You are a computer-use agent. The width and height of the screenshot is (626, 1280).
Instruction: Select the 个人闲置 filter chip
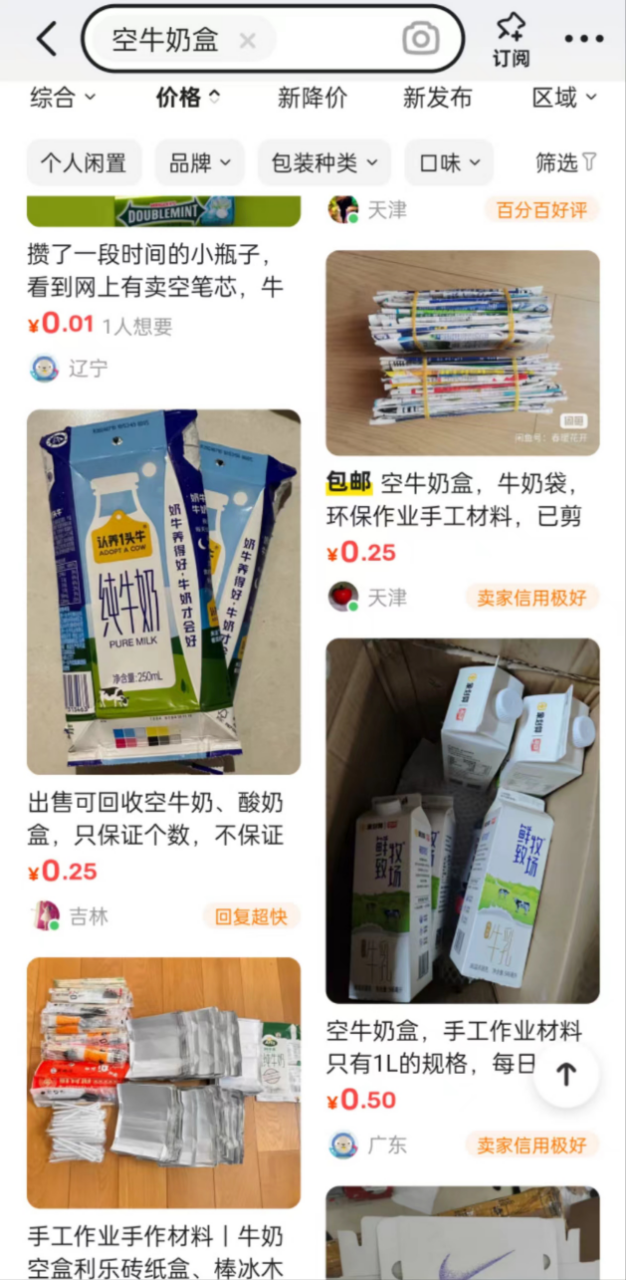[83, 163]
